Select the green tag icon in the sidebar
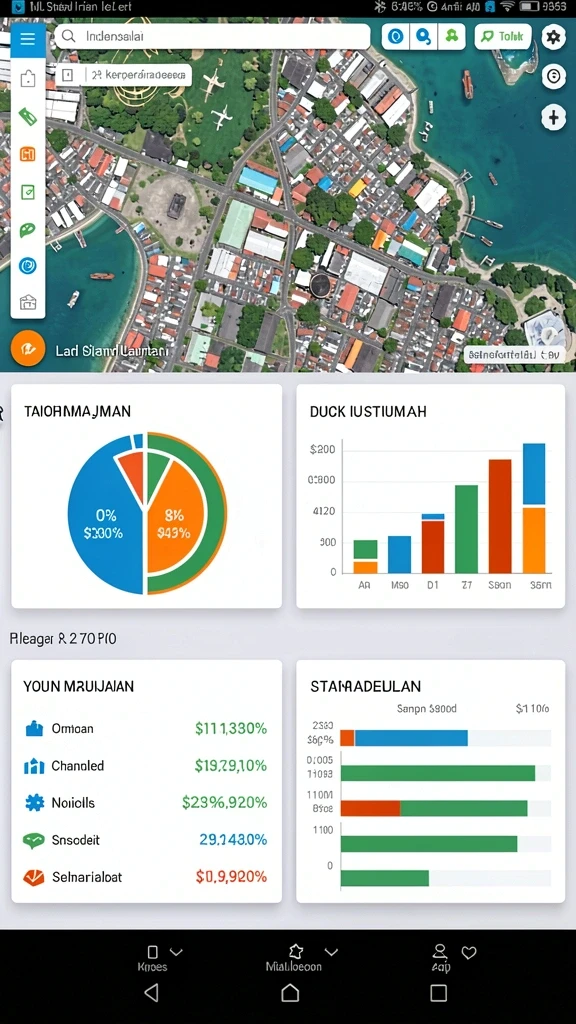The image size is (576, 1024). pyautogui.click(x=27, y=117)
